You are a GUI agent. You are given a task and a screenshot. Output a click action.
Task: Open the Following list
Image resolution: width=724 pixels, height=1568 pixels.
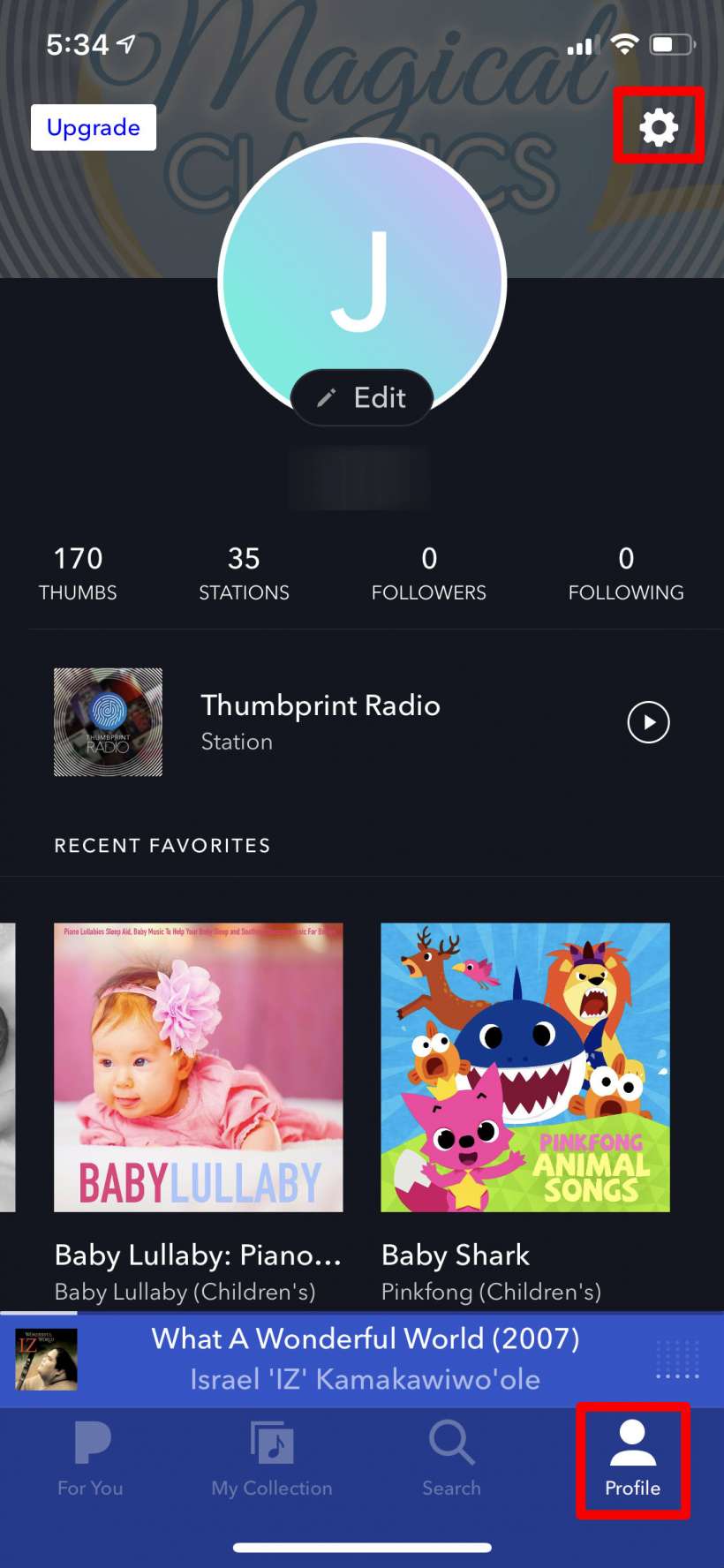click(625, 572)
